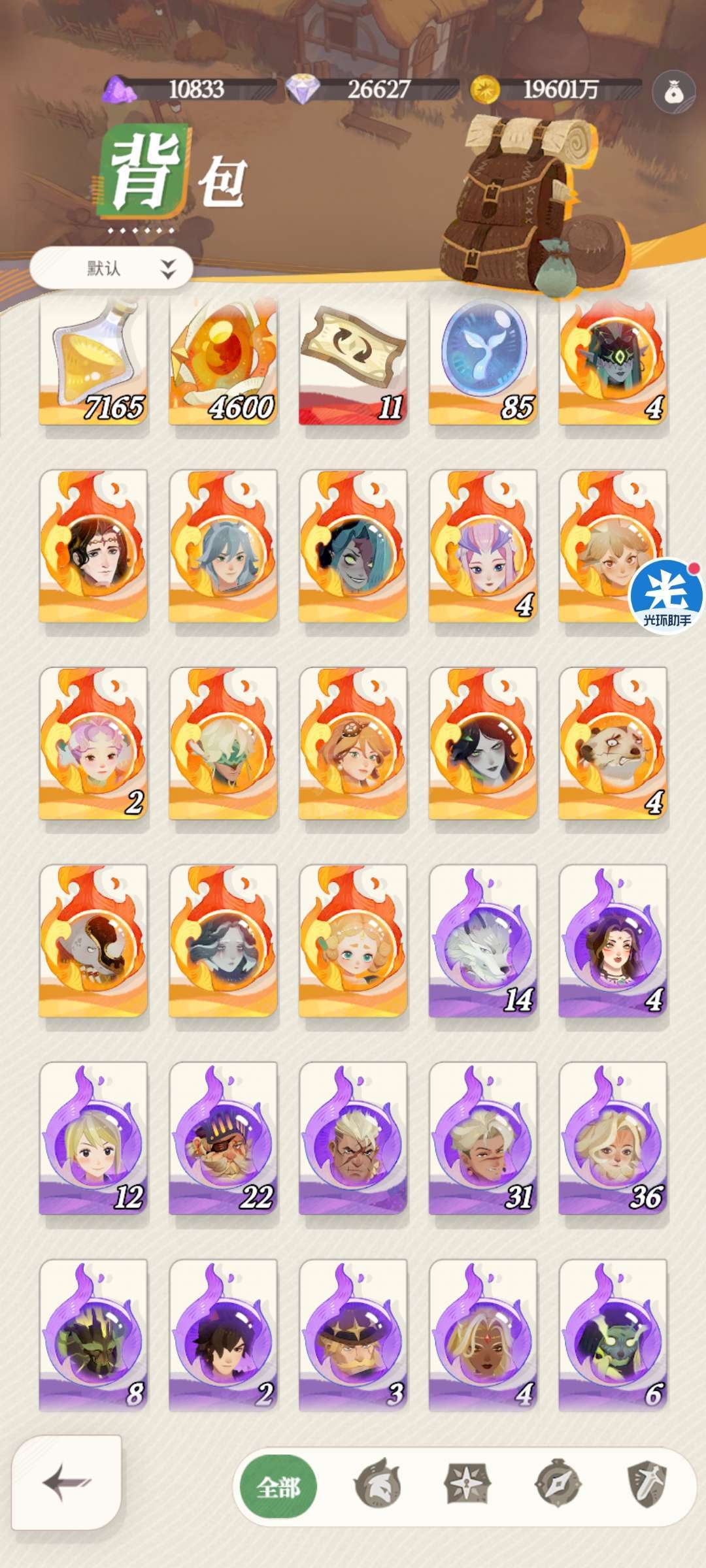This screenshot has height=1568, width=706.
Task: Open the star-shaped filter tab
Action: (x=467, y=1484)
